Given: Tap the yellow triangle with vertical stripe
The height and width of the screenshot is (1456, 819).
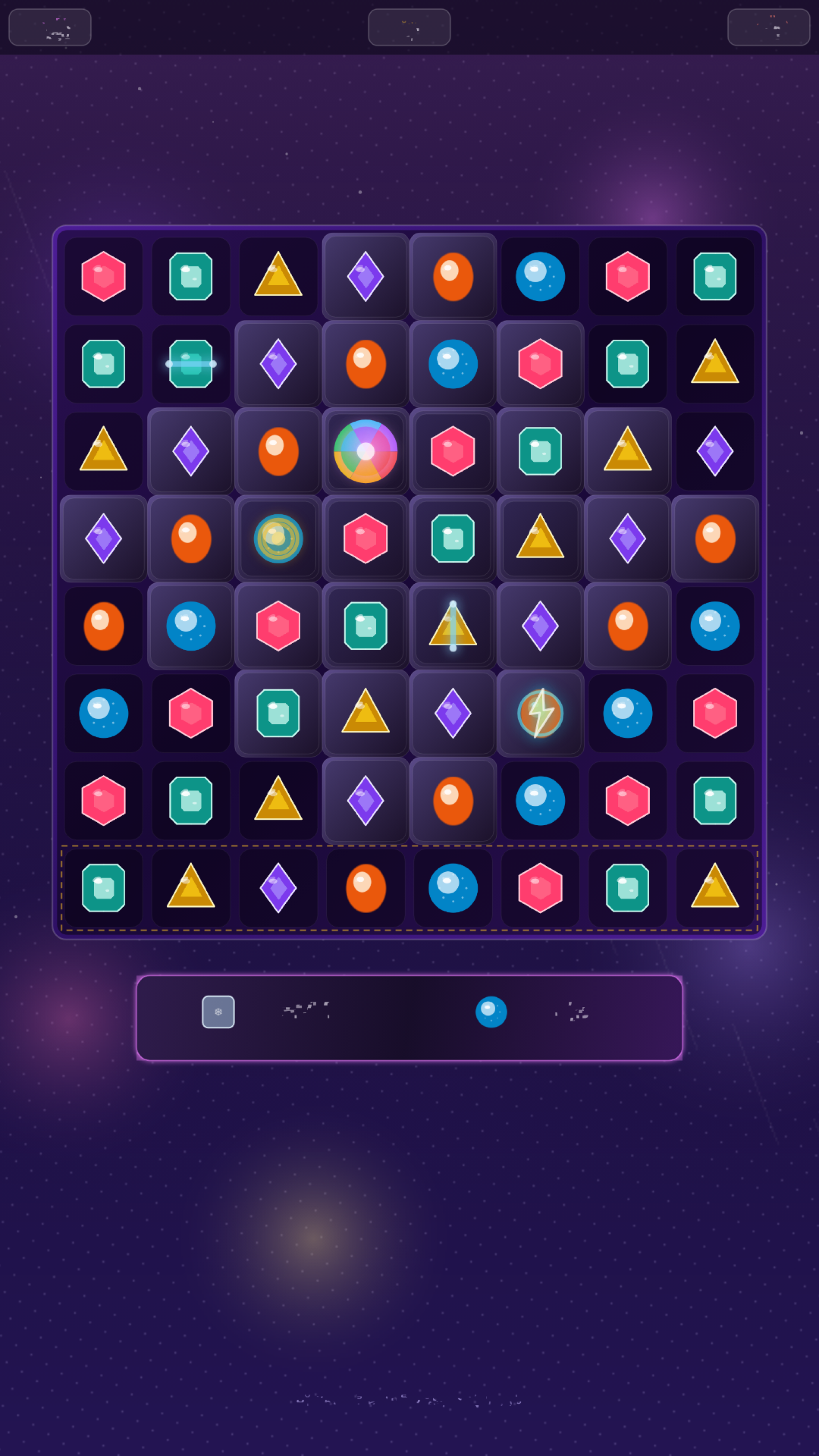Looking at the screenshot, I should (453, 626).
